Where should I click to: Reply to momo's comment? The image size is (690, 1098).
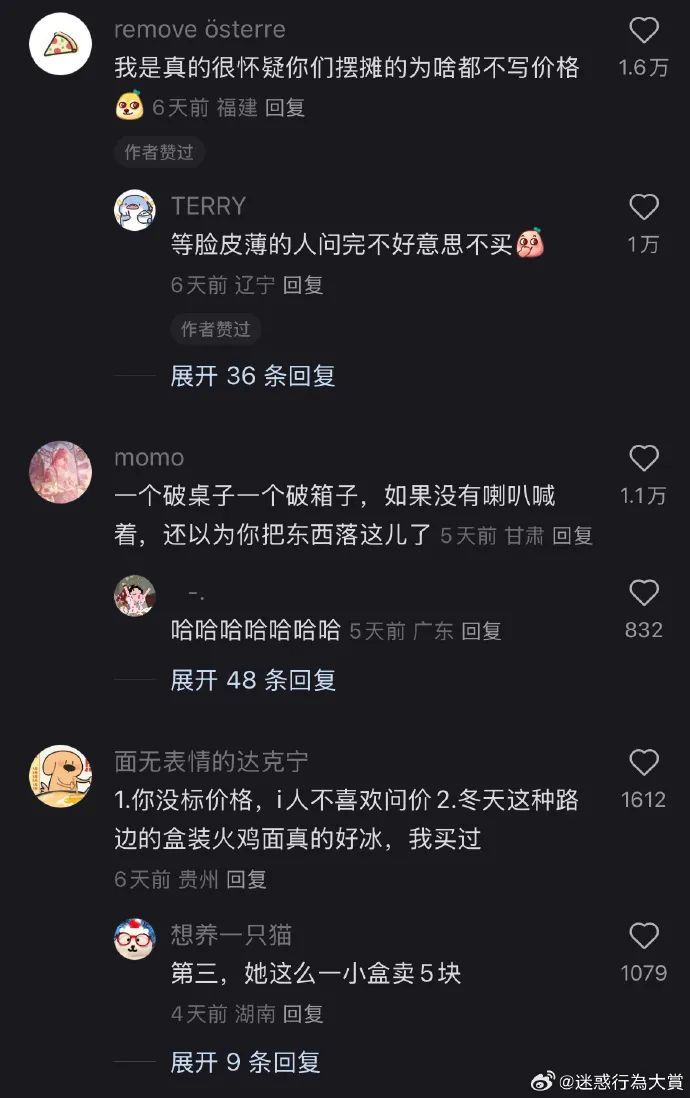point(573,536)
